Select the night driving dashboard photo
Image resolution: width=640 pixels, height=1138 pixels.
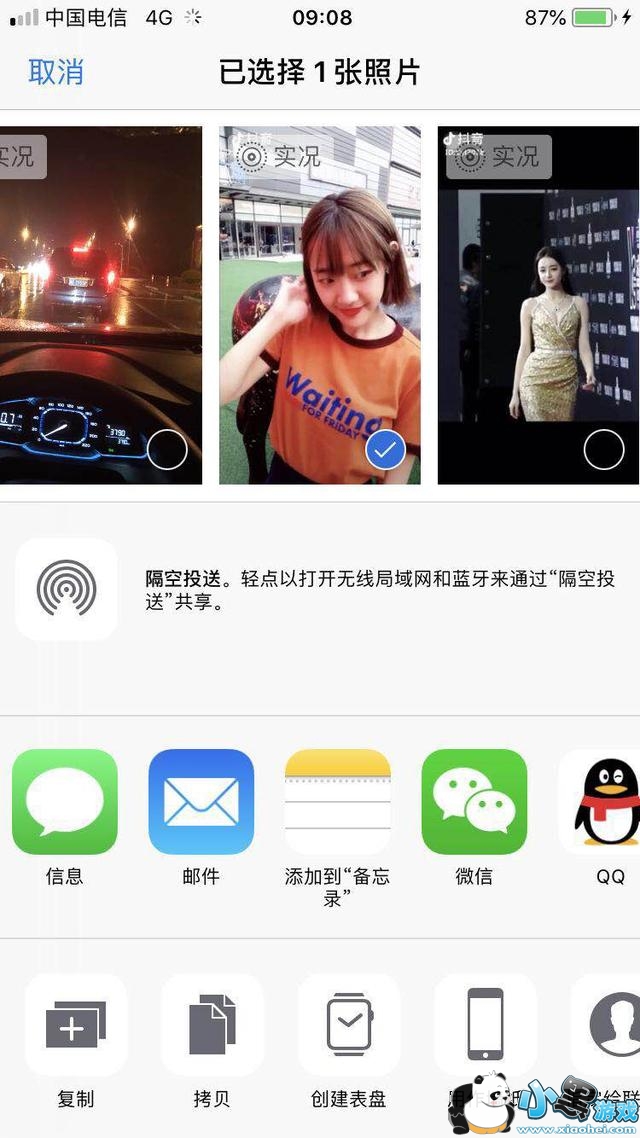click(x=166, y=451)
